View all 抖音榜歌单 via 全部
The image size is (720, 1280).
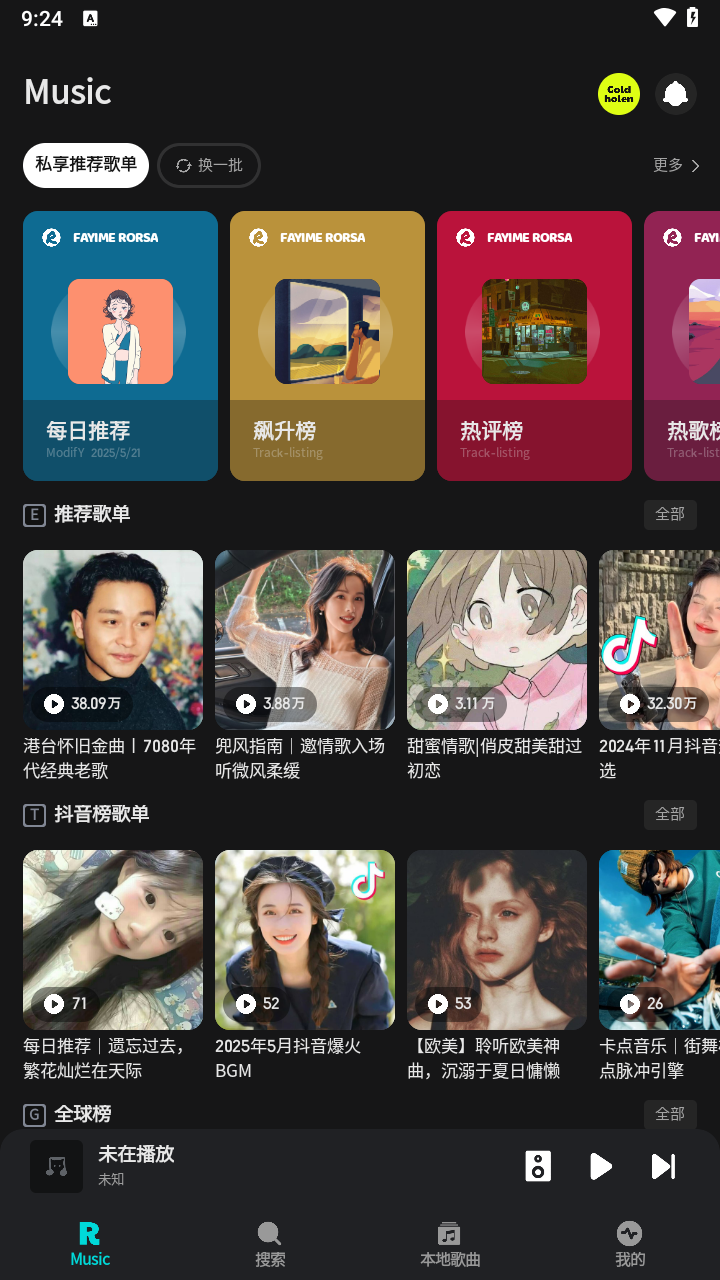(x=670, y=814)
